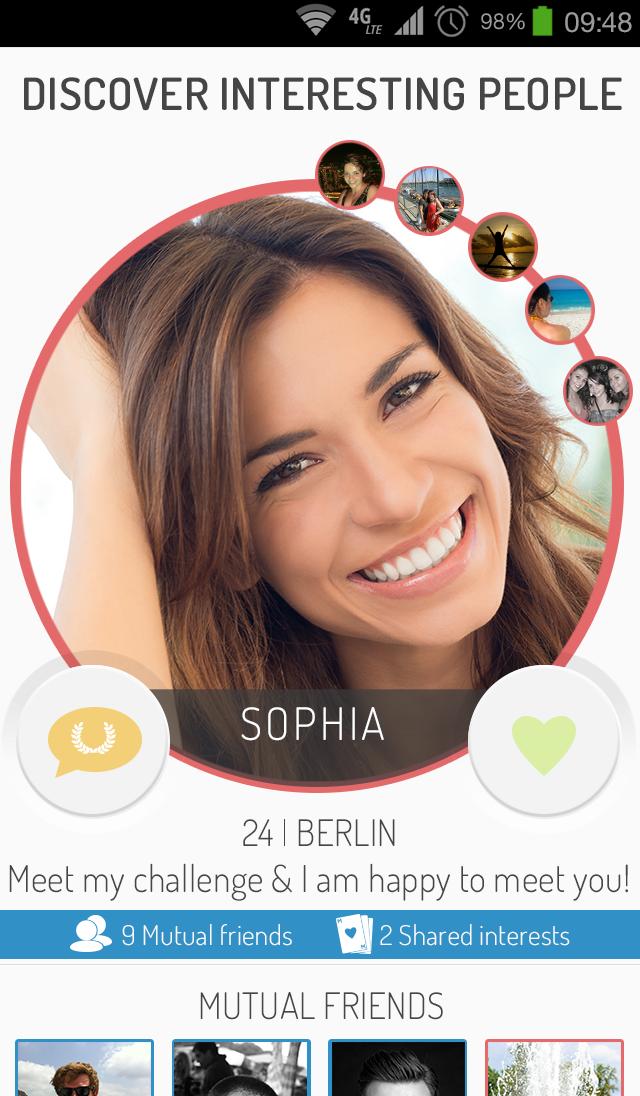View the black-and-white photo of two girls
The image size is (640, 1096).
pos(598,391)
